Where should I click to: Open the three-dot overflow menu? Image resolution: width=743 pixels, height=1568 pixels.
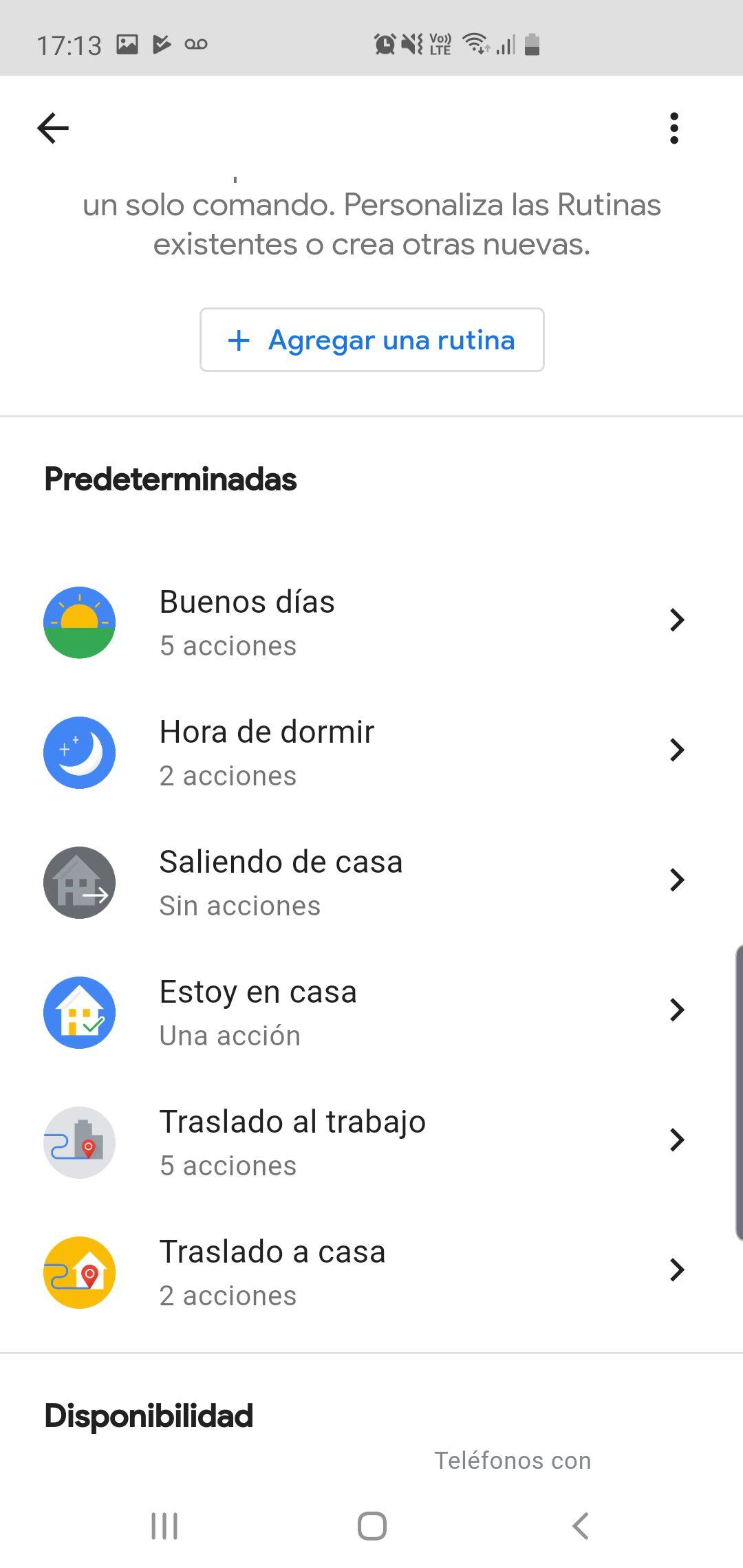pos(674,128)
